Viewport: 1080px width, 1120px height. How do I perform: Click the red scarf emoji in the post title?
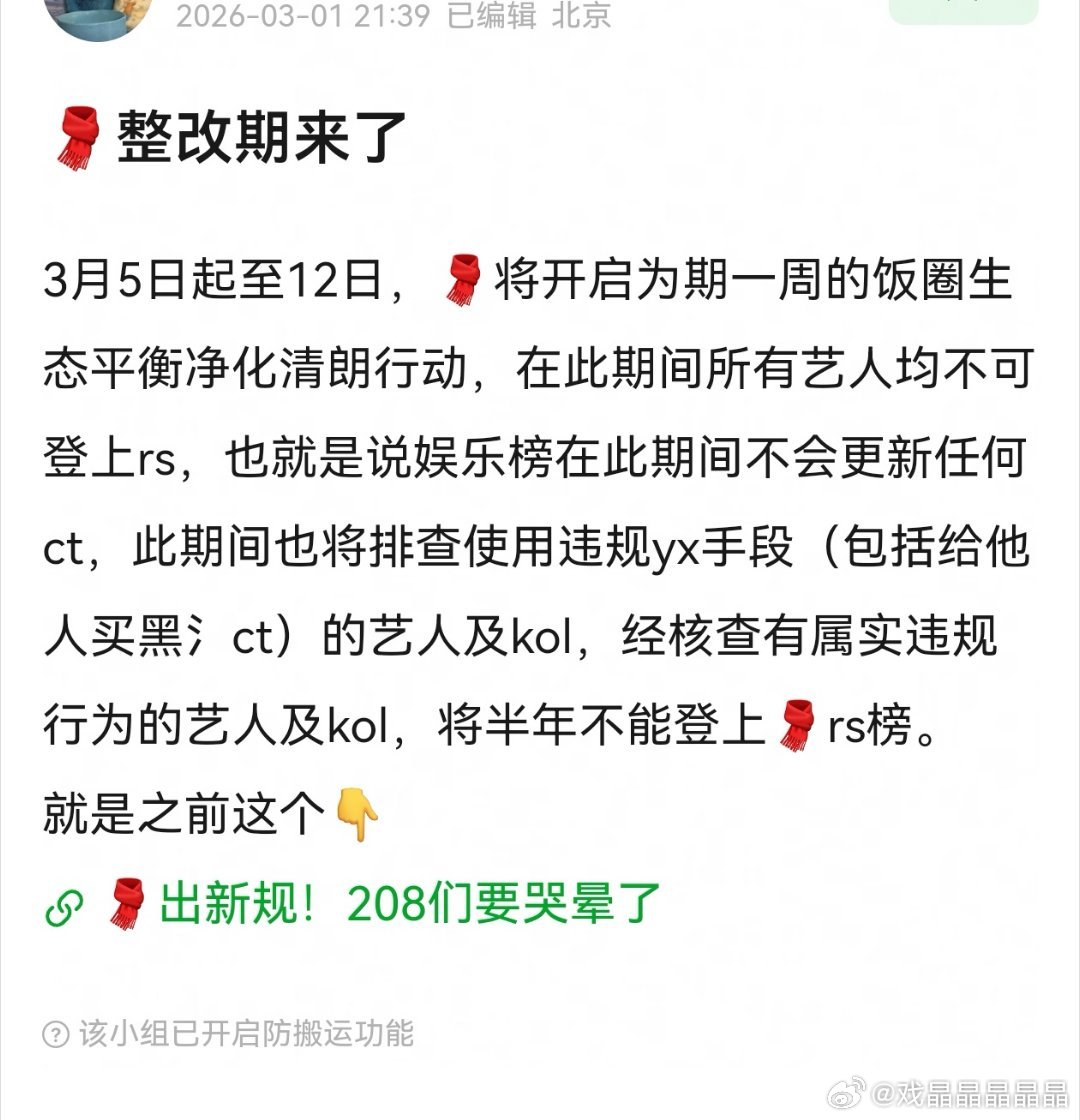[x=73, y=131]
